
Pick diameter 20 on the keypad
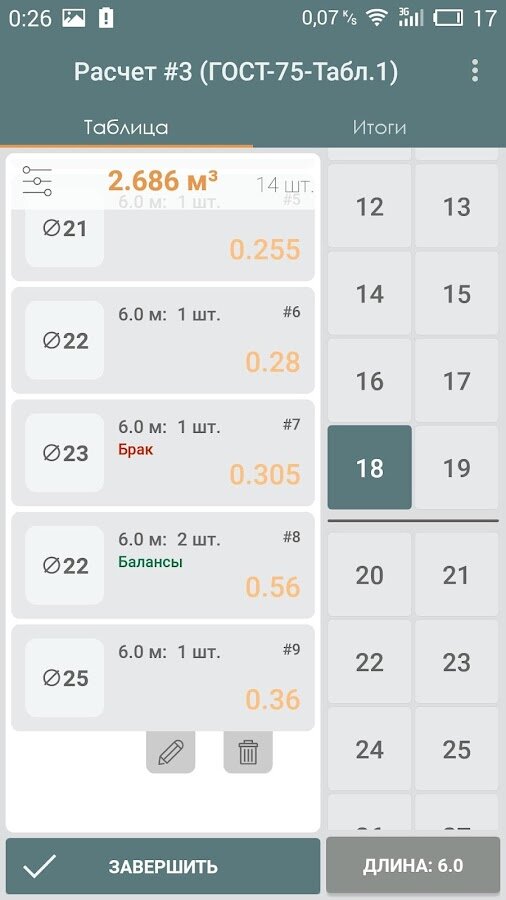369,575
